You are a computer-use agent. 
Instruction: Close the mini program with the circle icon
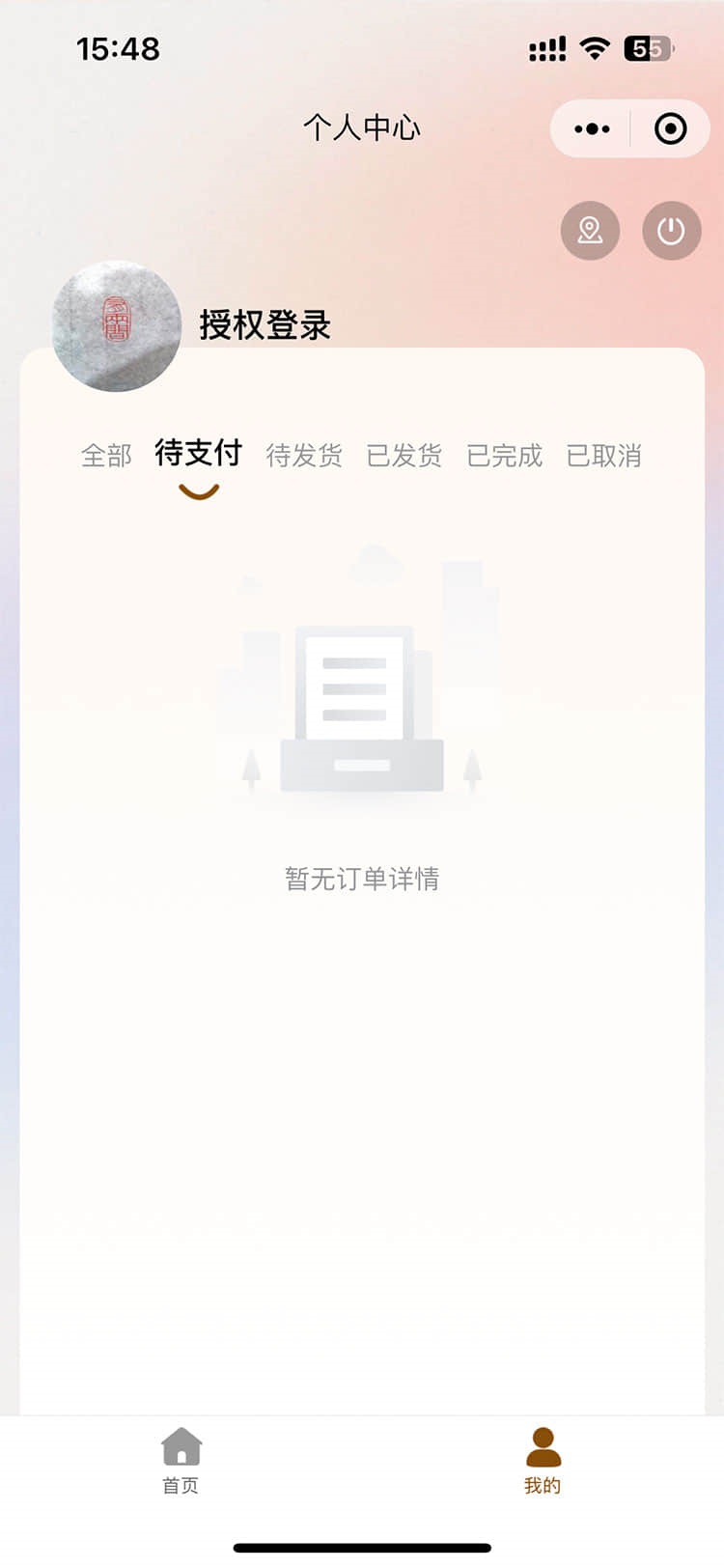[x=670, y=128]
